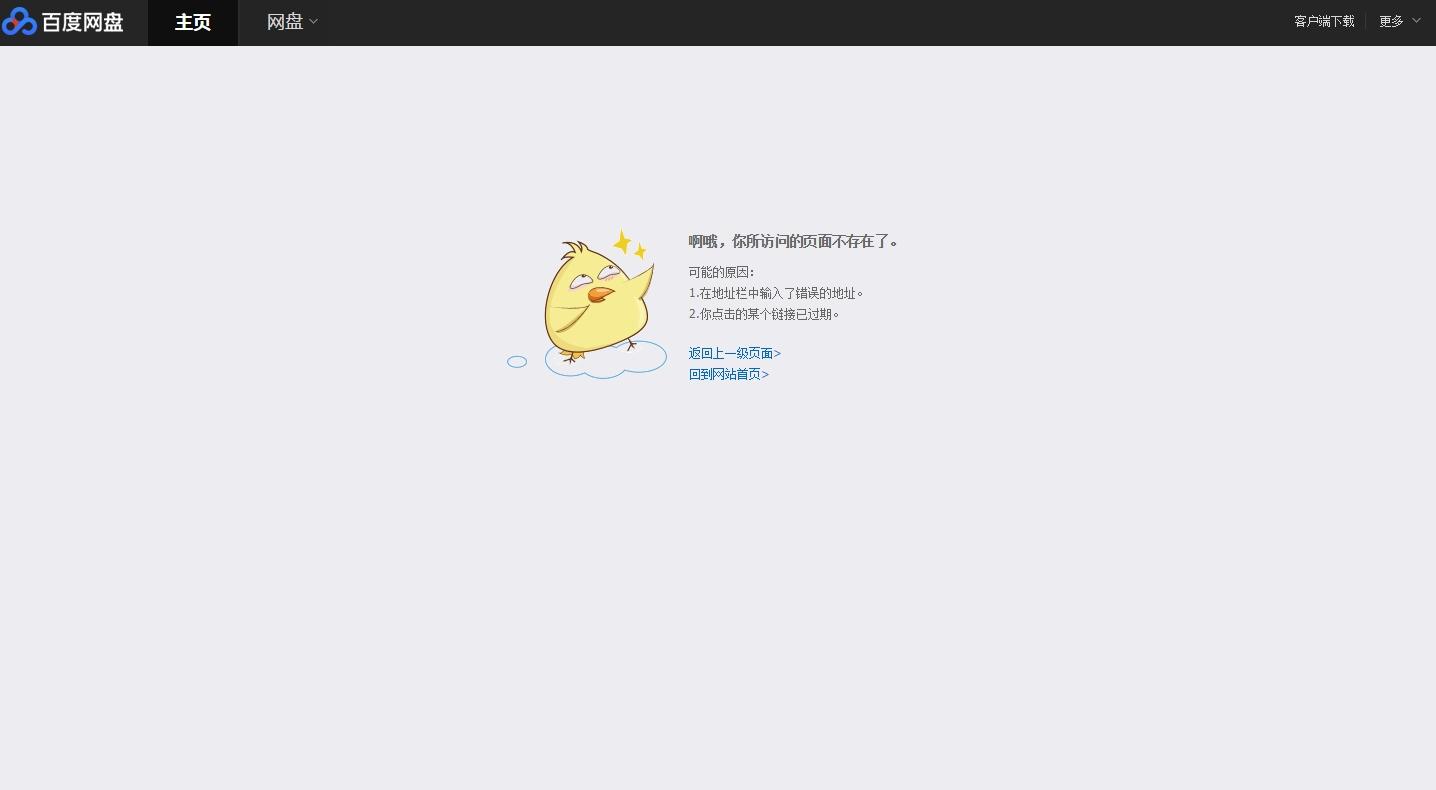Expand the 更多 menu
The height and width of the screenshot is (790, 1436).
tap(1399, 21)
